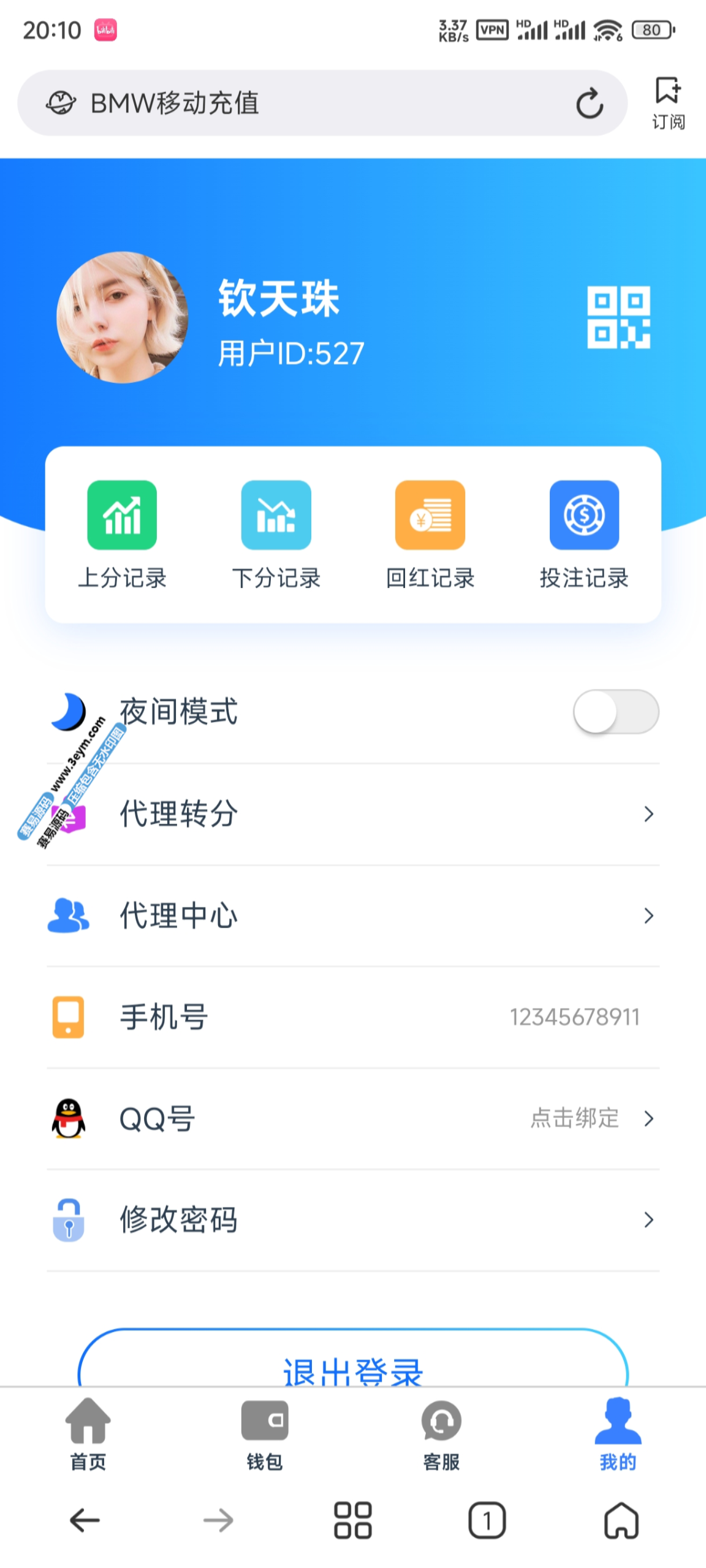Go to 代理中心
Image resolution: width=706 pixels, height=1568 pixels.
pos(353,915)
